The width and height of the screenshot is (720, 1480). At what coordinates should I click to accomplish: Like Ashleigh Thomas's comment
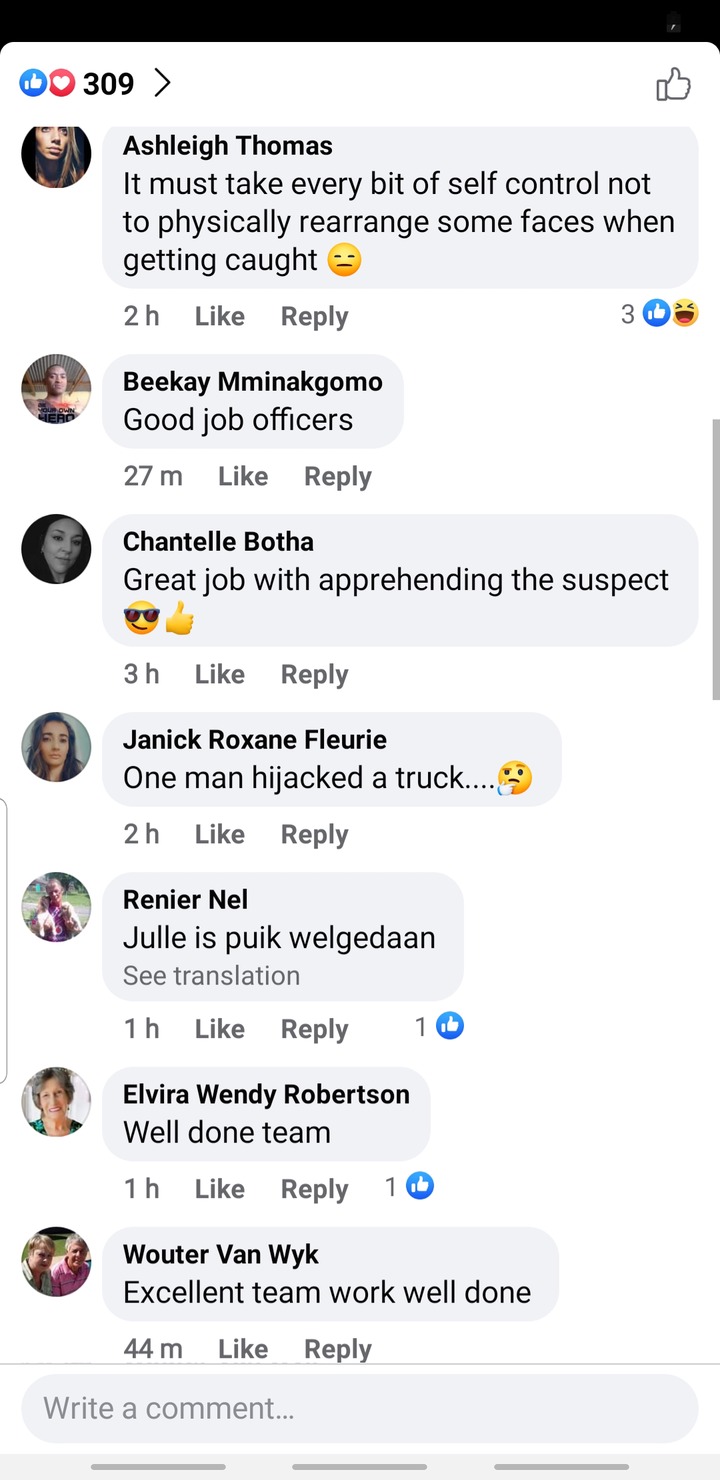(x=219, y=317)
